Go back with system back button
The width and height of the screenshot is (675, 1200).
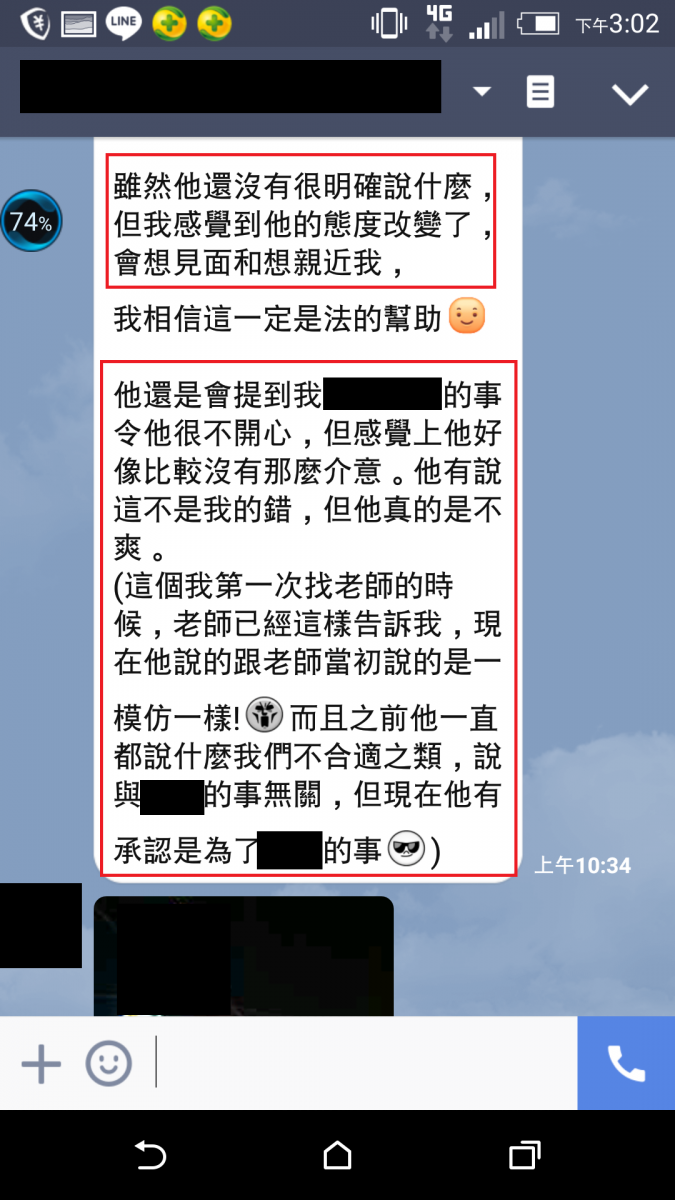(x=150, y=1156)
